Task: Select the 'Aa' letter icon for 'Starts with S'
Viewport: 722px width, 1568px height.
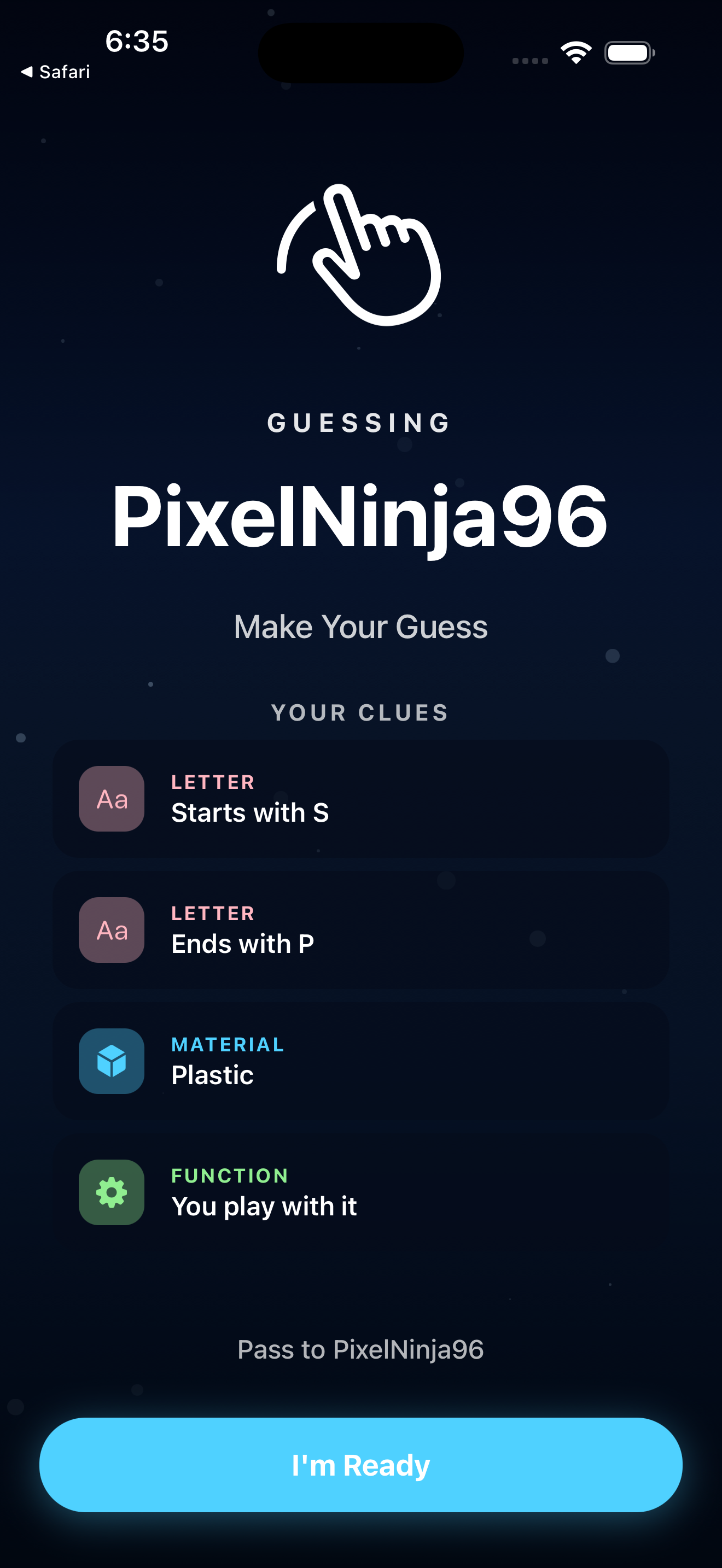Action: [112, 799]
